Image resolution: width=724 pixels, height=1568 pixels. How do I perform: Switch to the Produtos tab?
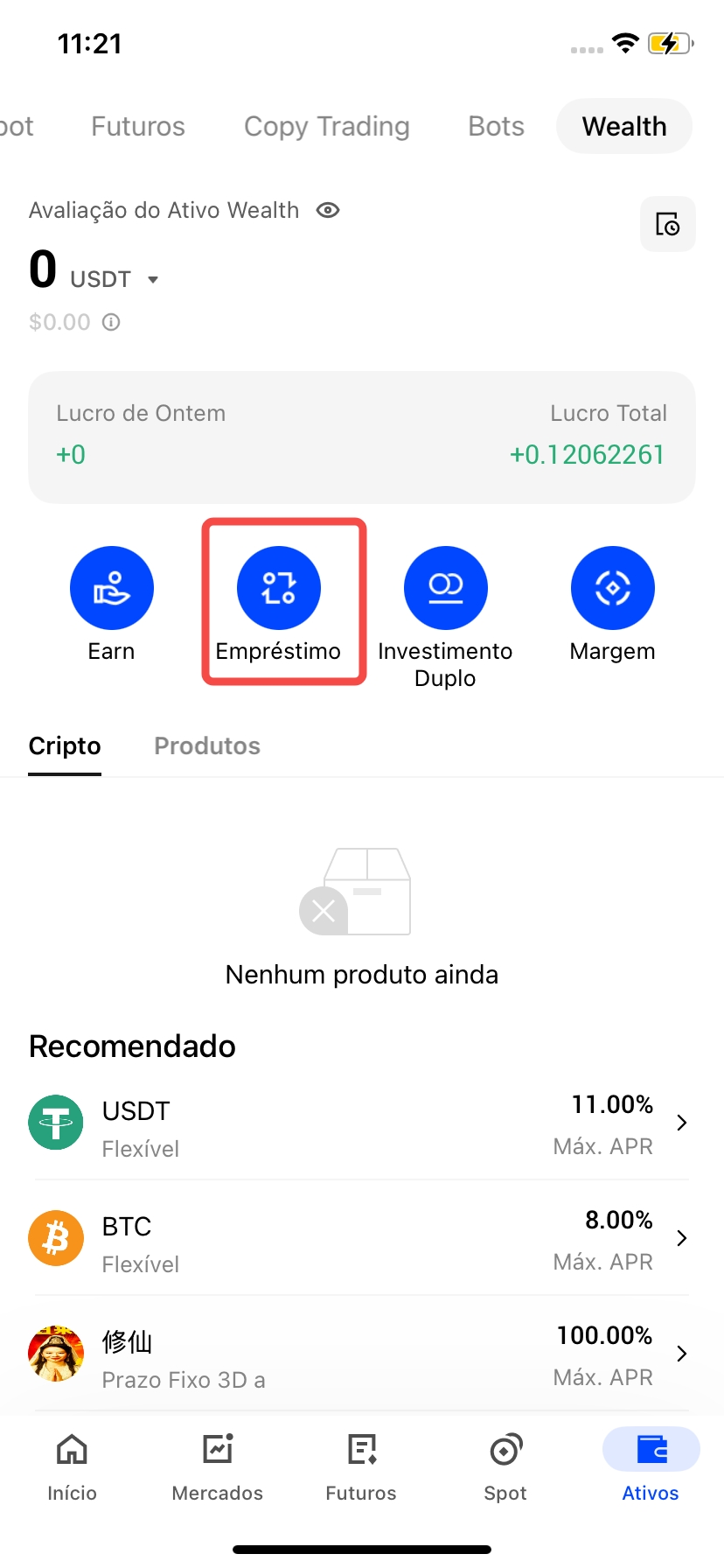pos(207,745)
